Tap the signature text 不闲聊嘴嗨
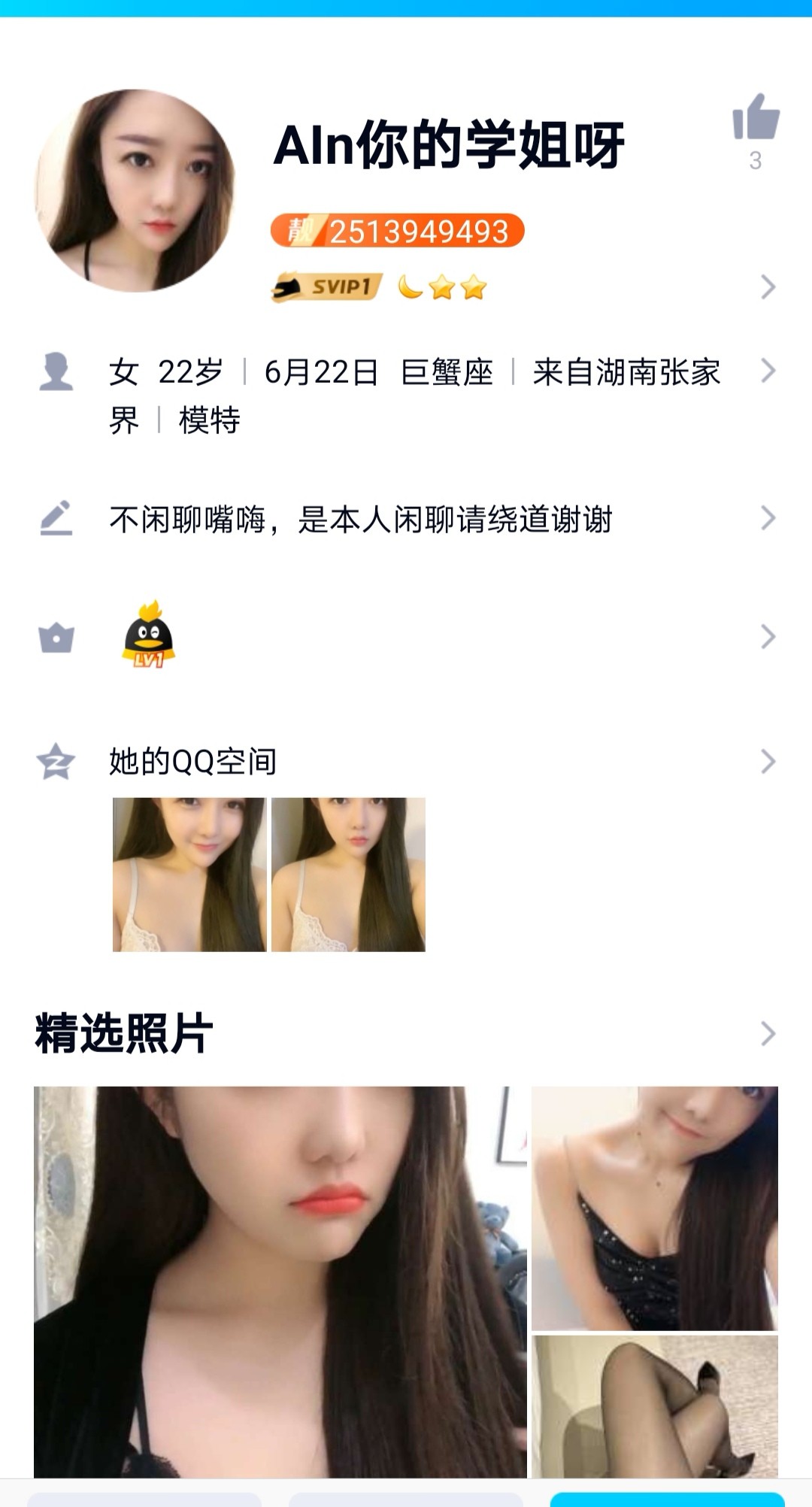The image size is (812, 1507). (x=361, y=518)
